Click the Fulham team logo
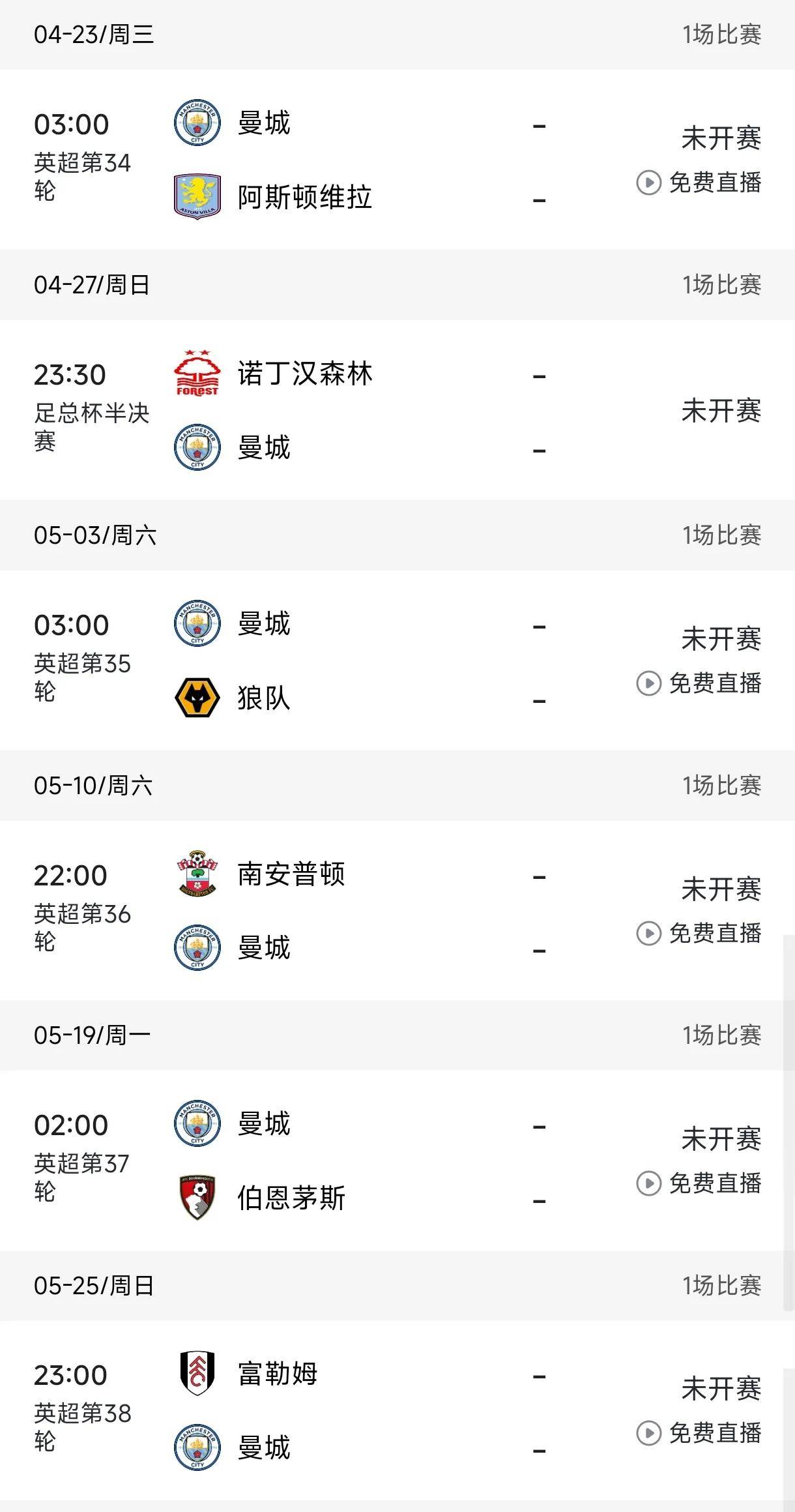795x1512 pixels. click(x=197, y=1374)
